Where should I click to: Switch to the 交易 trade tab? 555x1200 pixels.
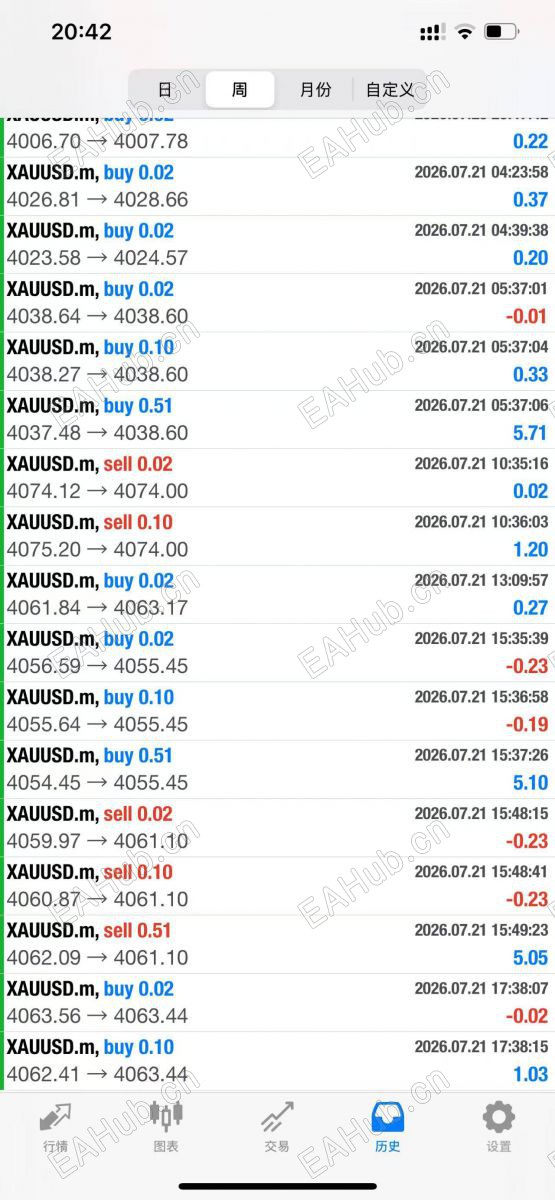pyautogui.click(x=277, y=1127)
